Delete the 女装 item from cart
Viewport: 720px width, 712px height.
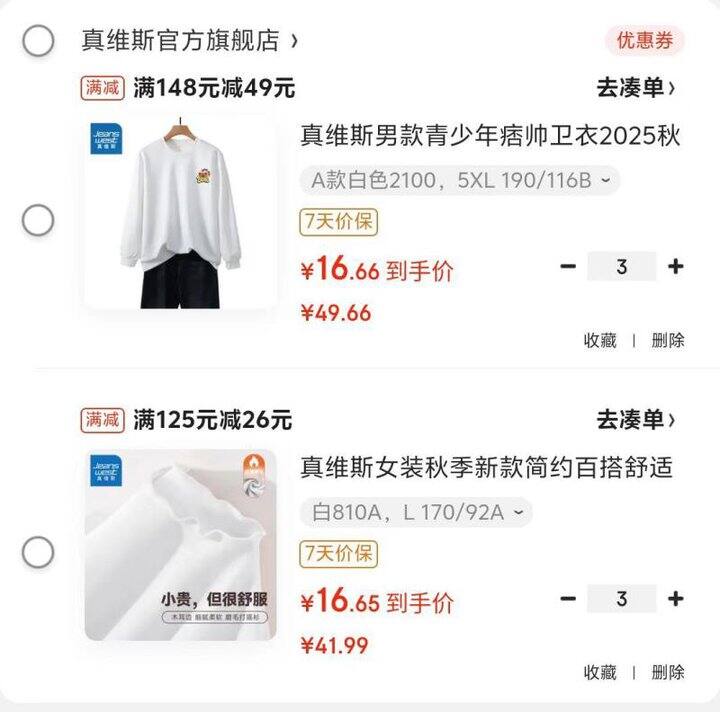(668, 672)
